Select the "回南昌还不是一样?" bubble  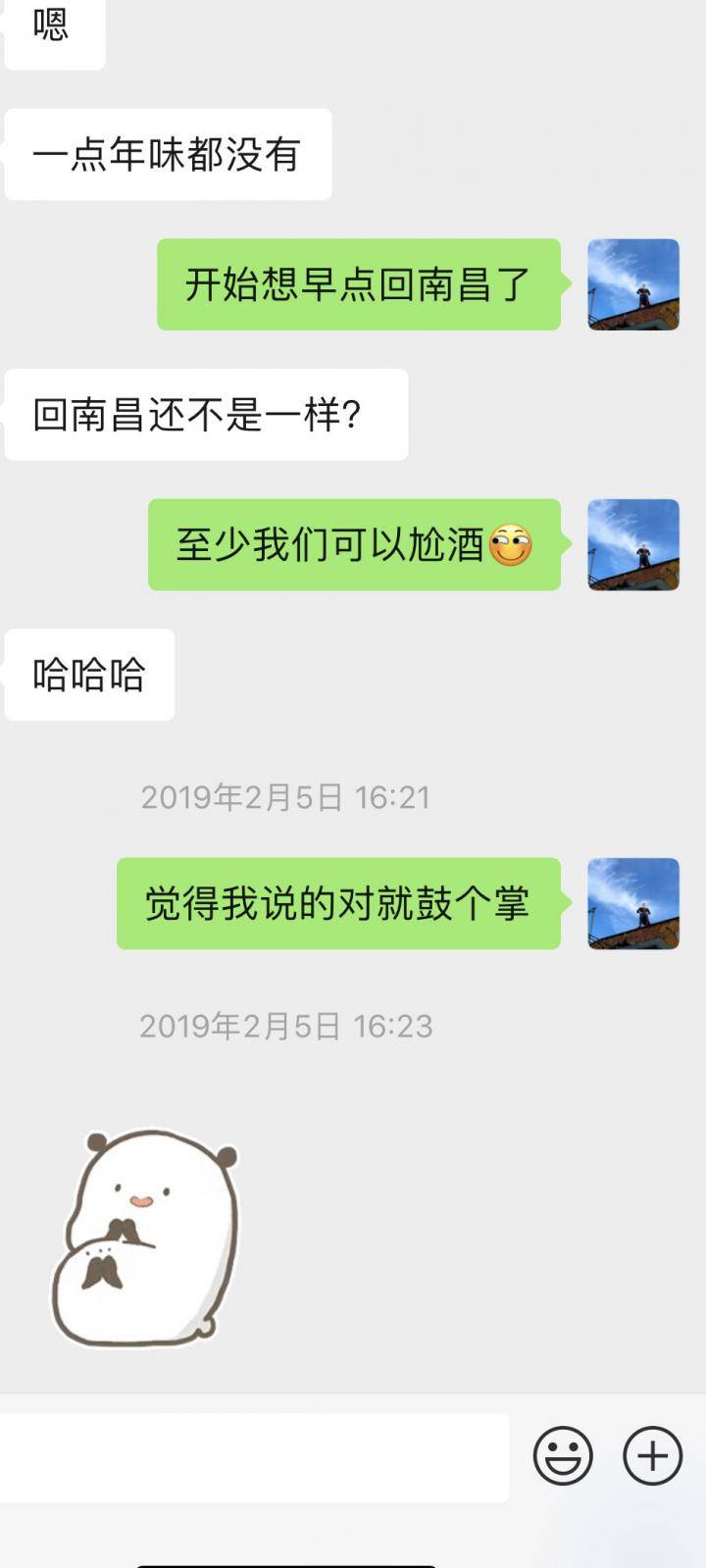tap(206, 412)
